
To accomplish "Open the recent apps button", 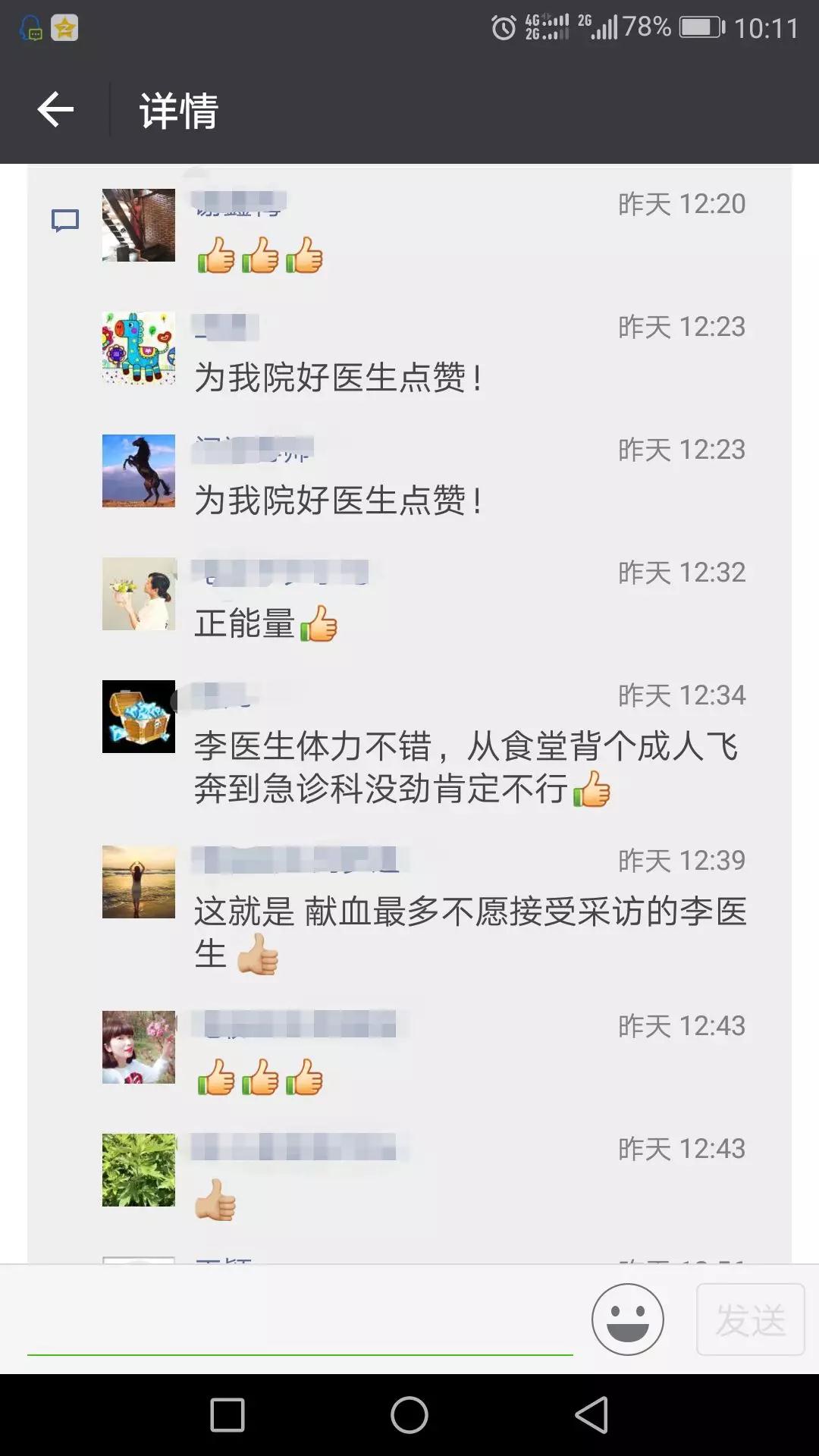I will 227,1415.
